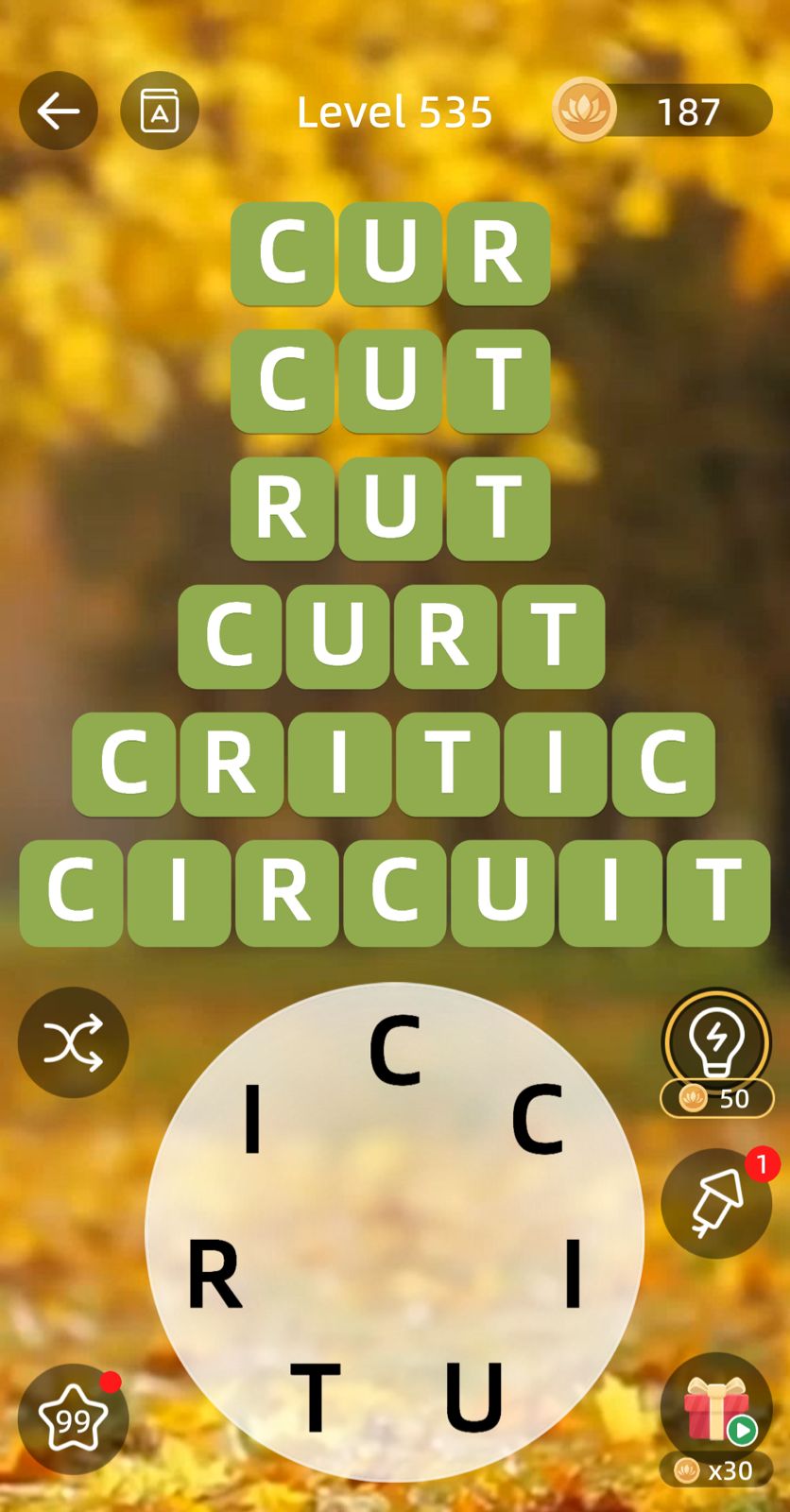Image resolution: width=790 pixels, height=1512 pixels.
Task: Open the star badge showing 99
Action: tap(73, 1419)
